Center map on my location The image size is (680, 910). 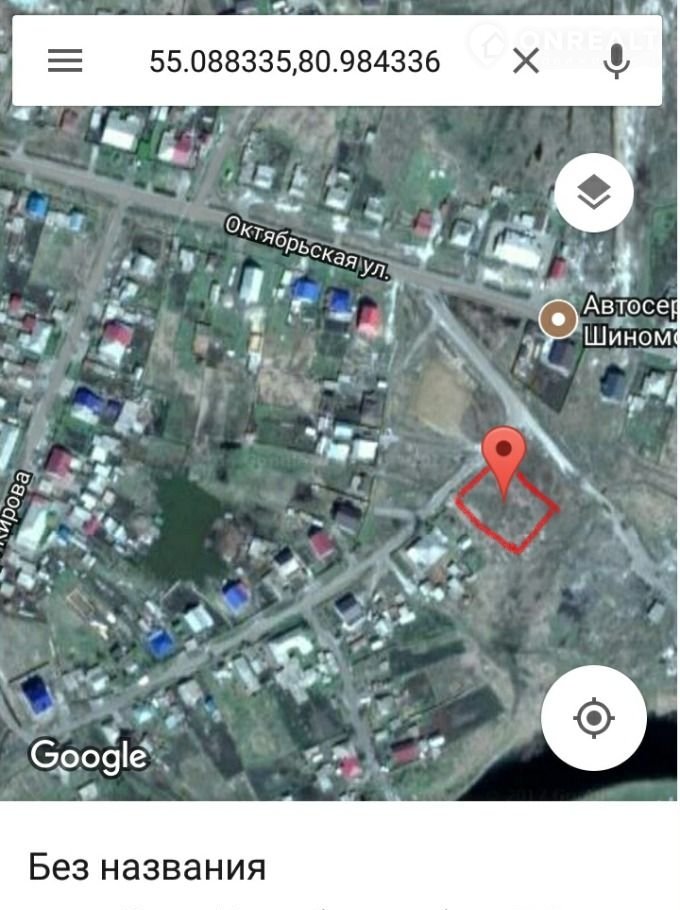pyautogui.click(x=594, y=717)
